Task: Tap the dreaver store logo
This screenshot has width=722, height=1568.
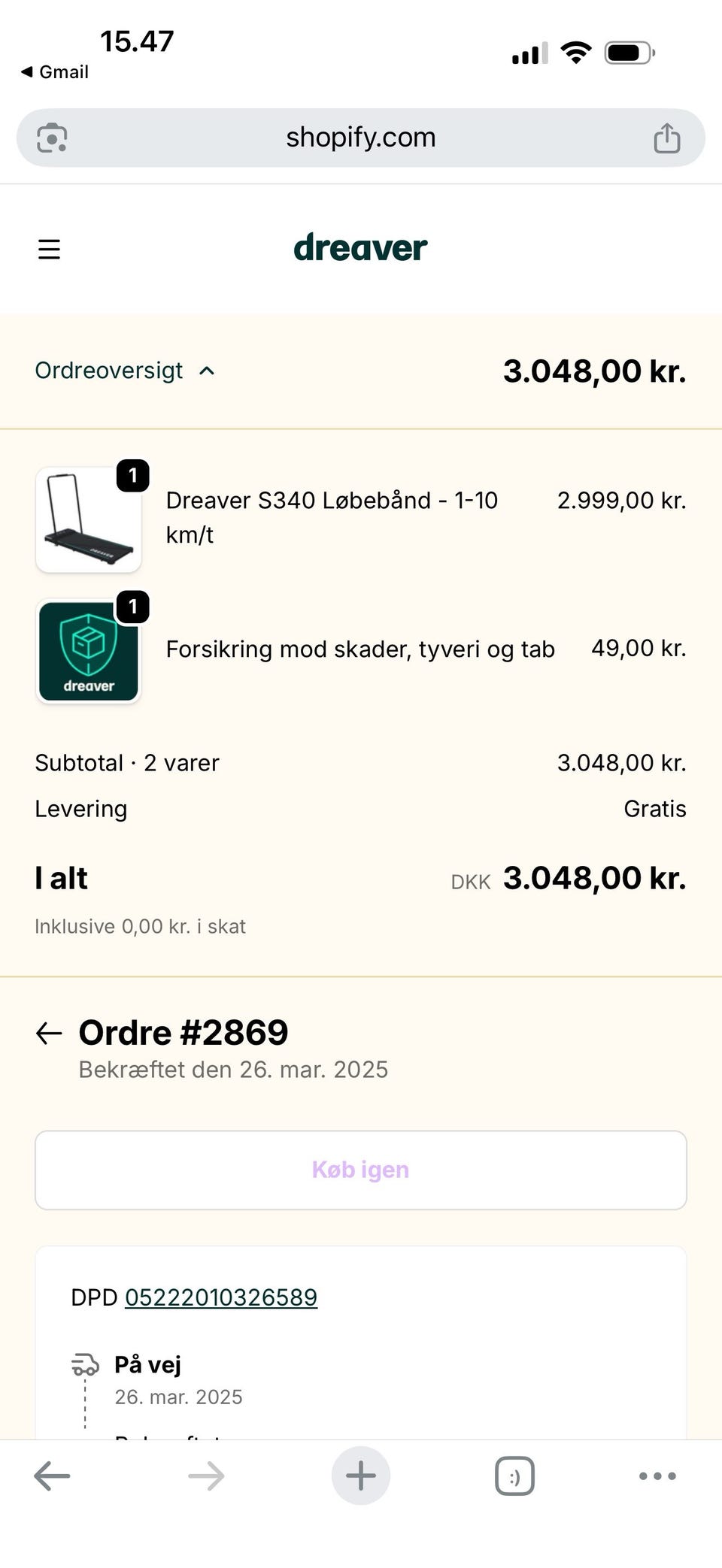Action: click(x=360, y=247)
